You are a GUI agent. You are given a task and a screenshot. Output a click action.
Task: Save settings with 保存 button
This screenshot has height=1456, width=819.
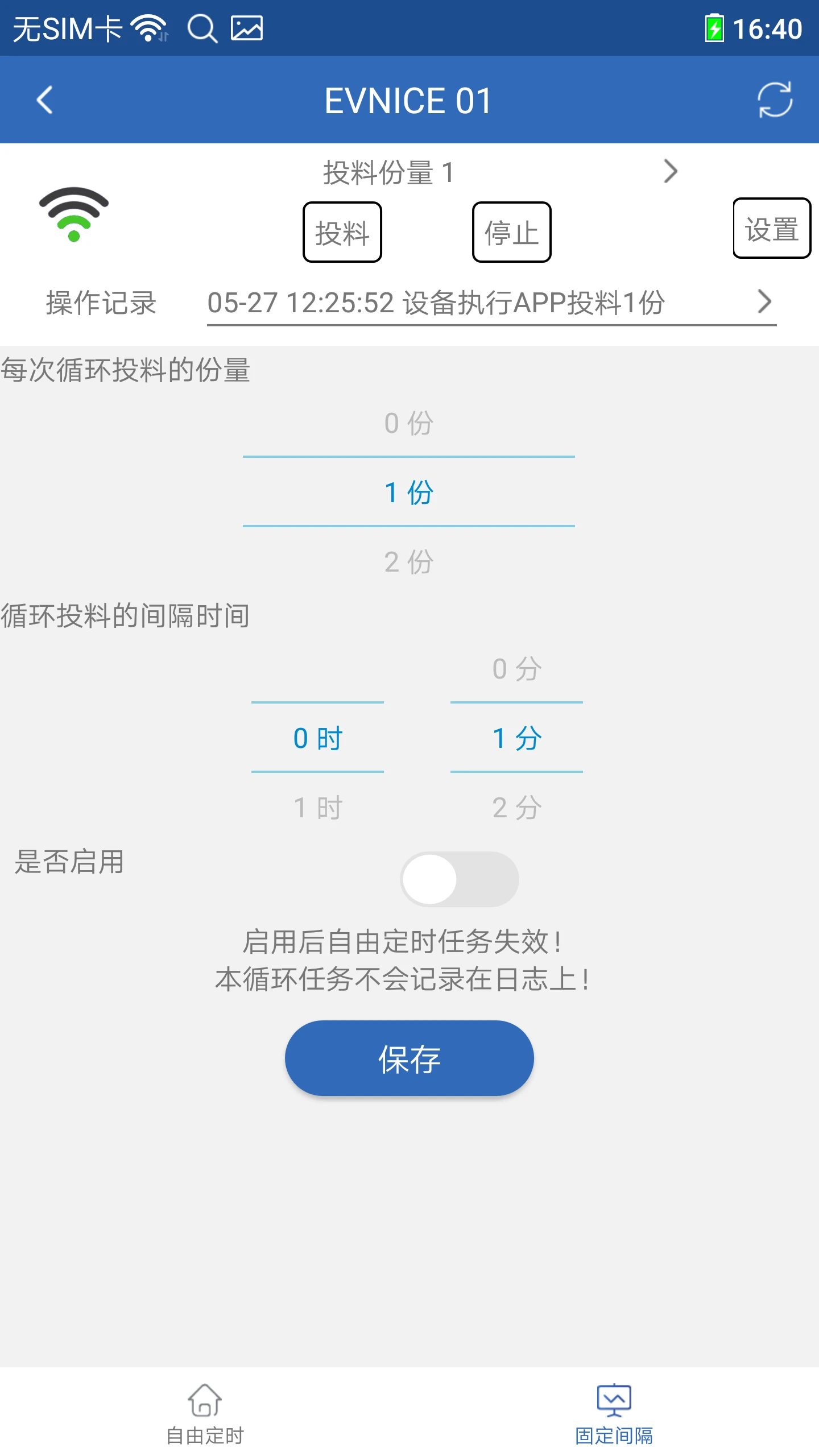(409, 1058)
